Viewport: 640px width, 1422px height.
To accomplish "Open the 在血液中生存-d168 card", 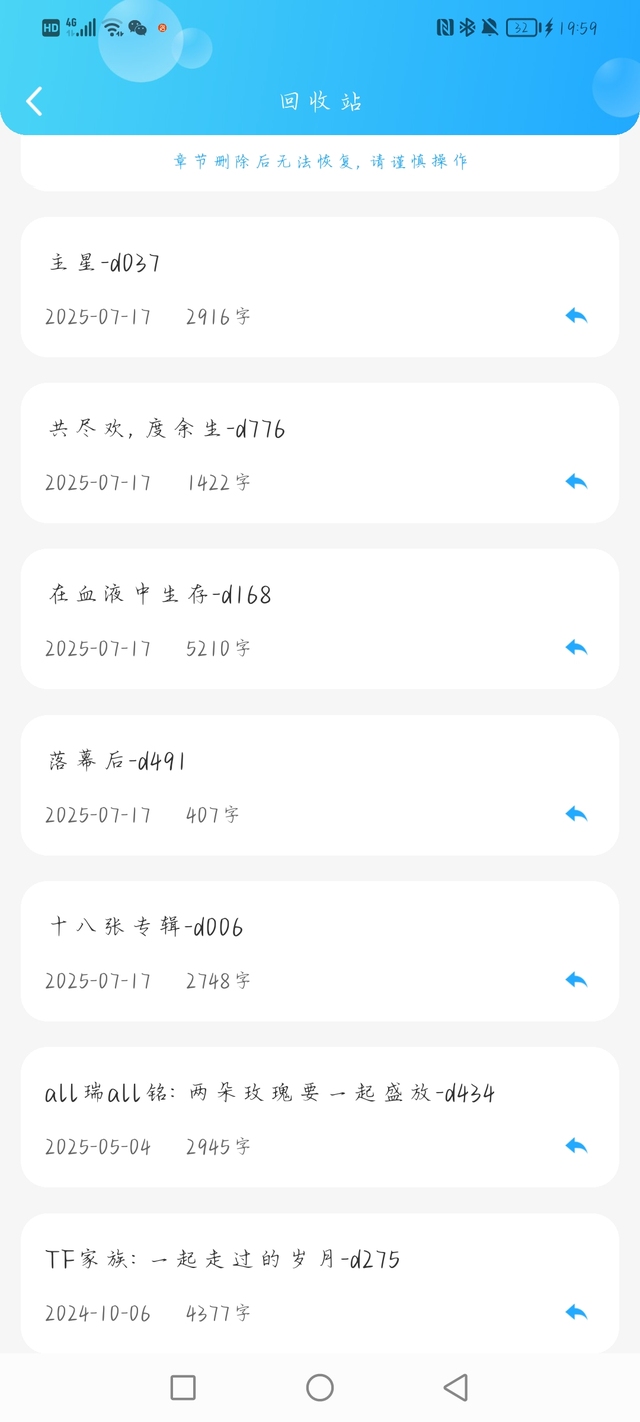I will pyautogui.click(x=320, y=619).
